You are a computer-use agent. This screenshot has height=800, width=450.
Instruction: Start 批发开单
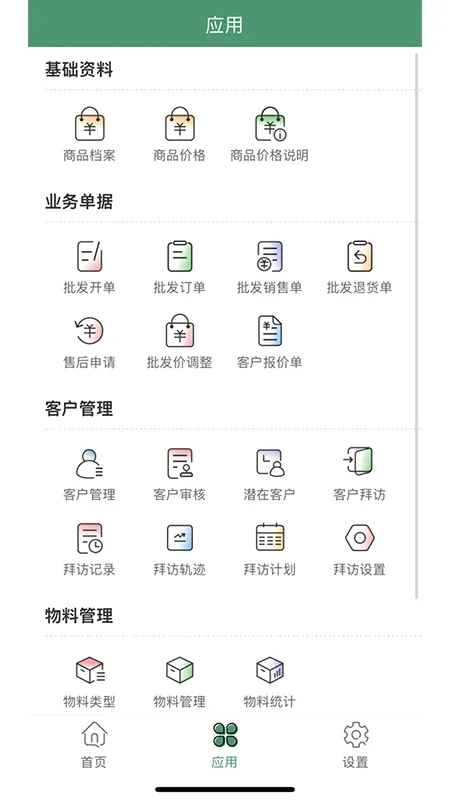89,267
